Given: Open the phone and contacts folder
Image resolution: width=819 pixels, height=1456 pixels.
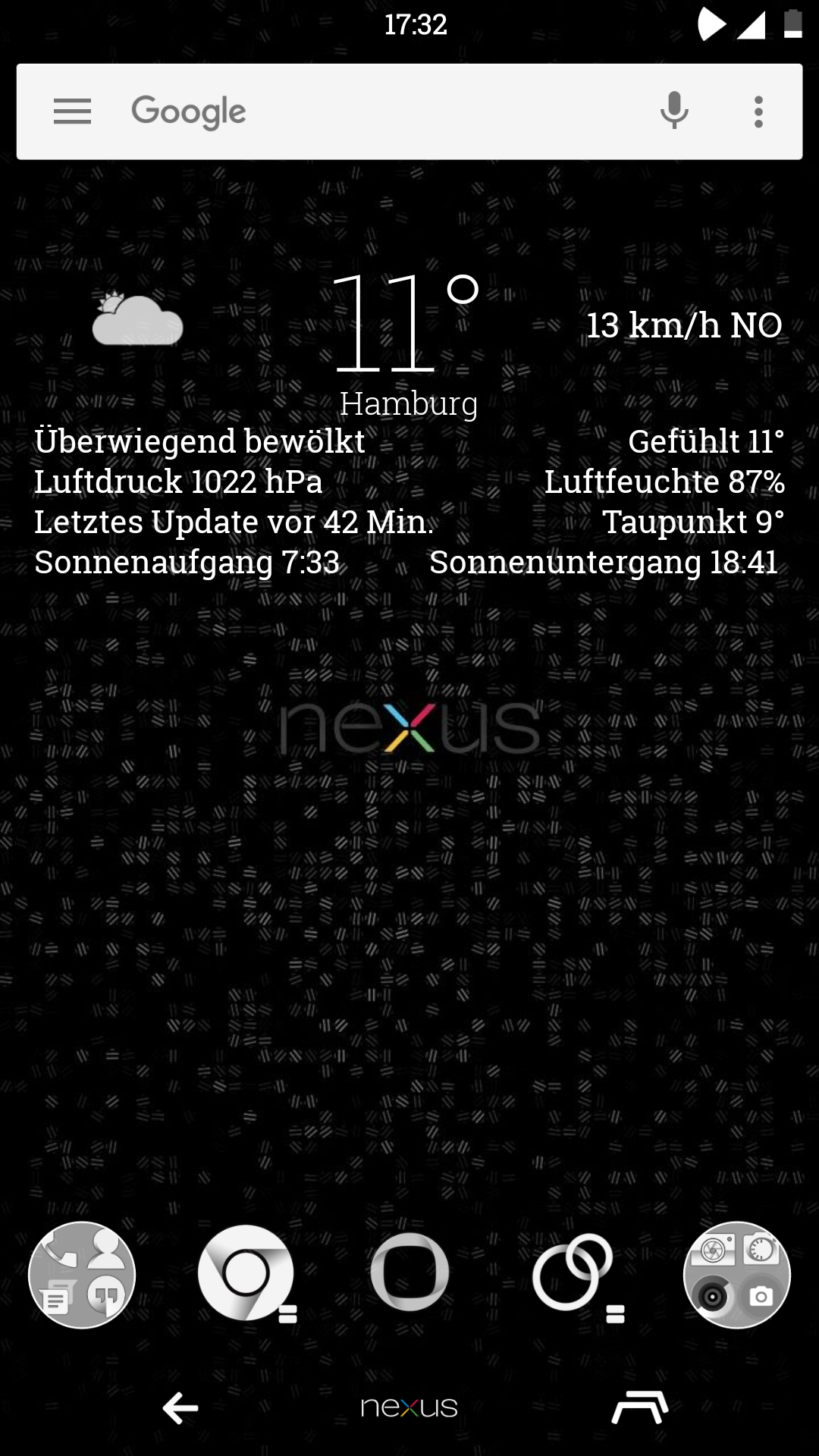Looking at the screenshot, I should [x=82, y=1275].
